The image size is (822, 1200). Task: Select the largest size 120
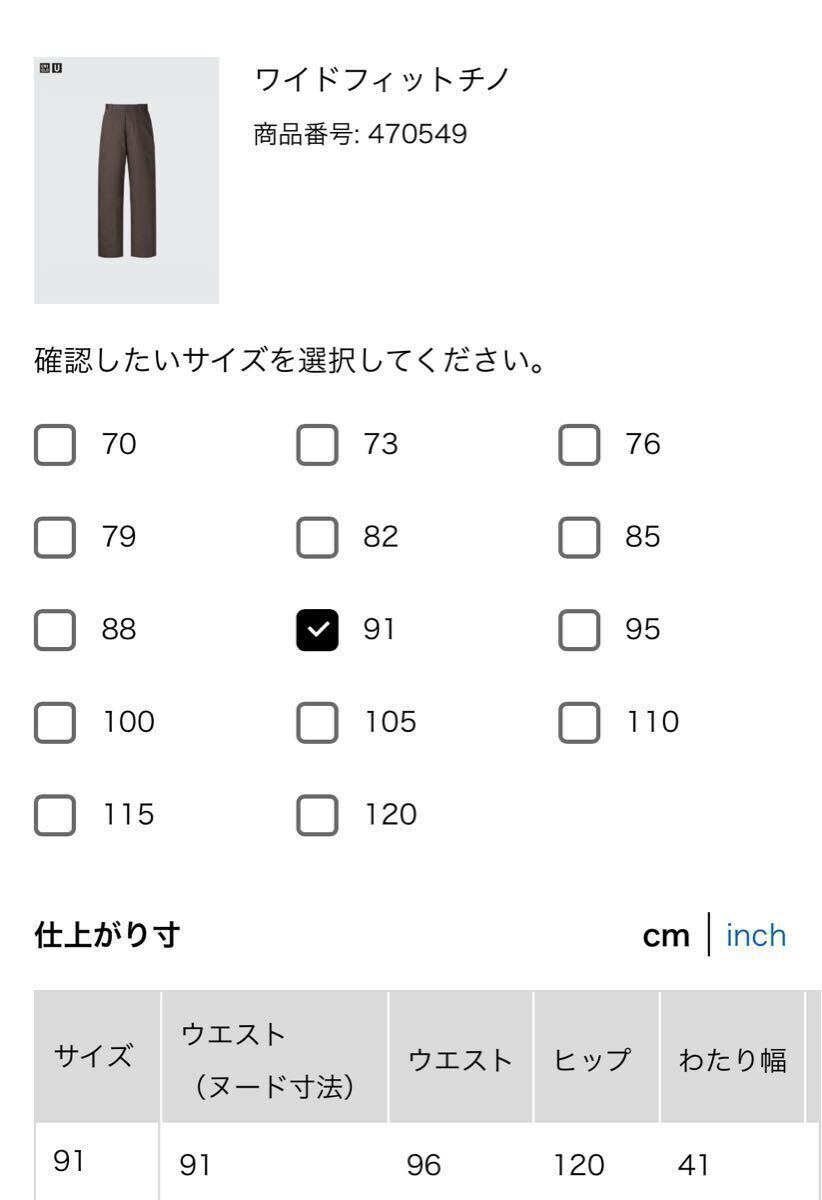[x=317, y=815]
